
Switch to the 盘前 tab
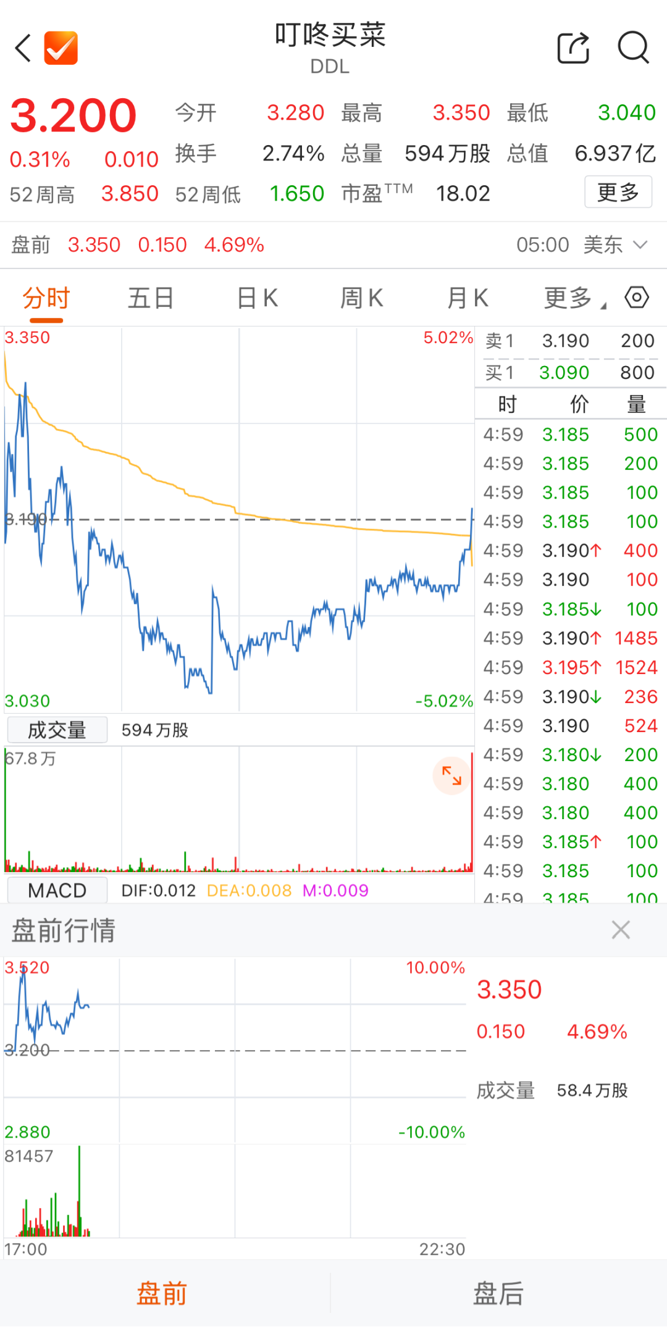pos(162,1294)
